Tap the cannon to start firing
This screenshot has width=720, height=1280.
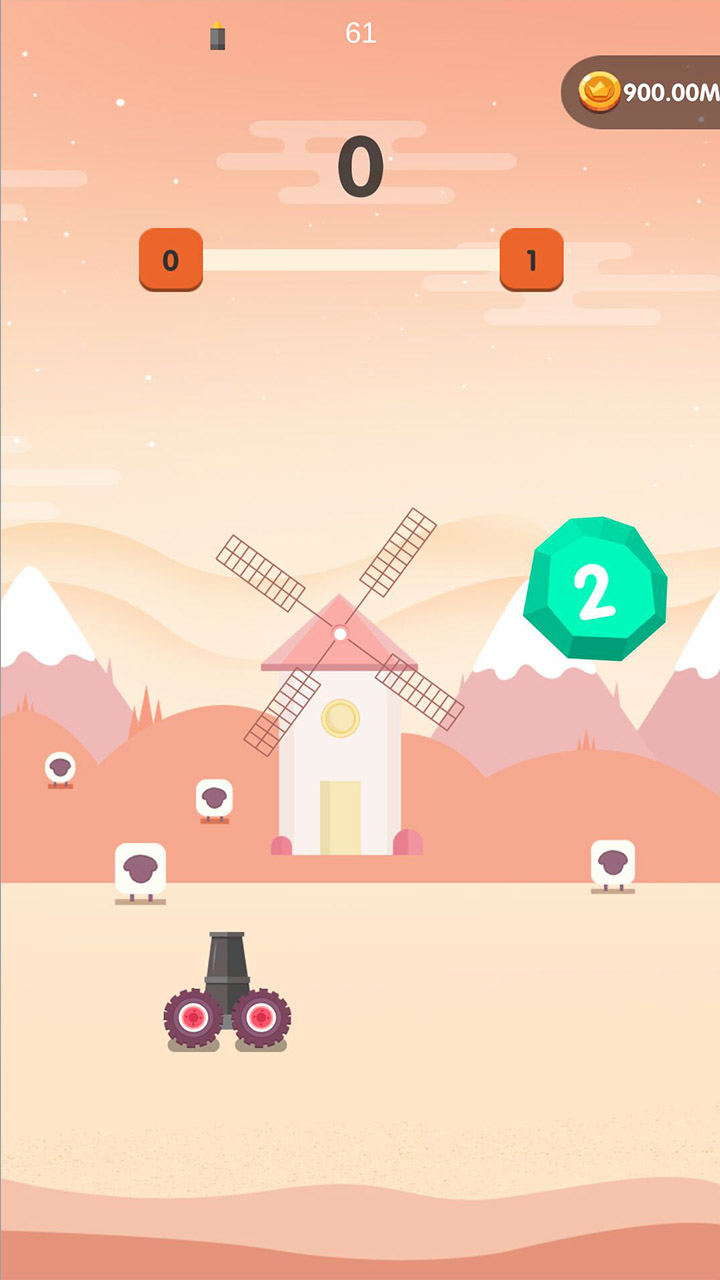[x=227, y=990]
